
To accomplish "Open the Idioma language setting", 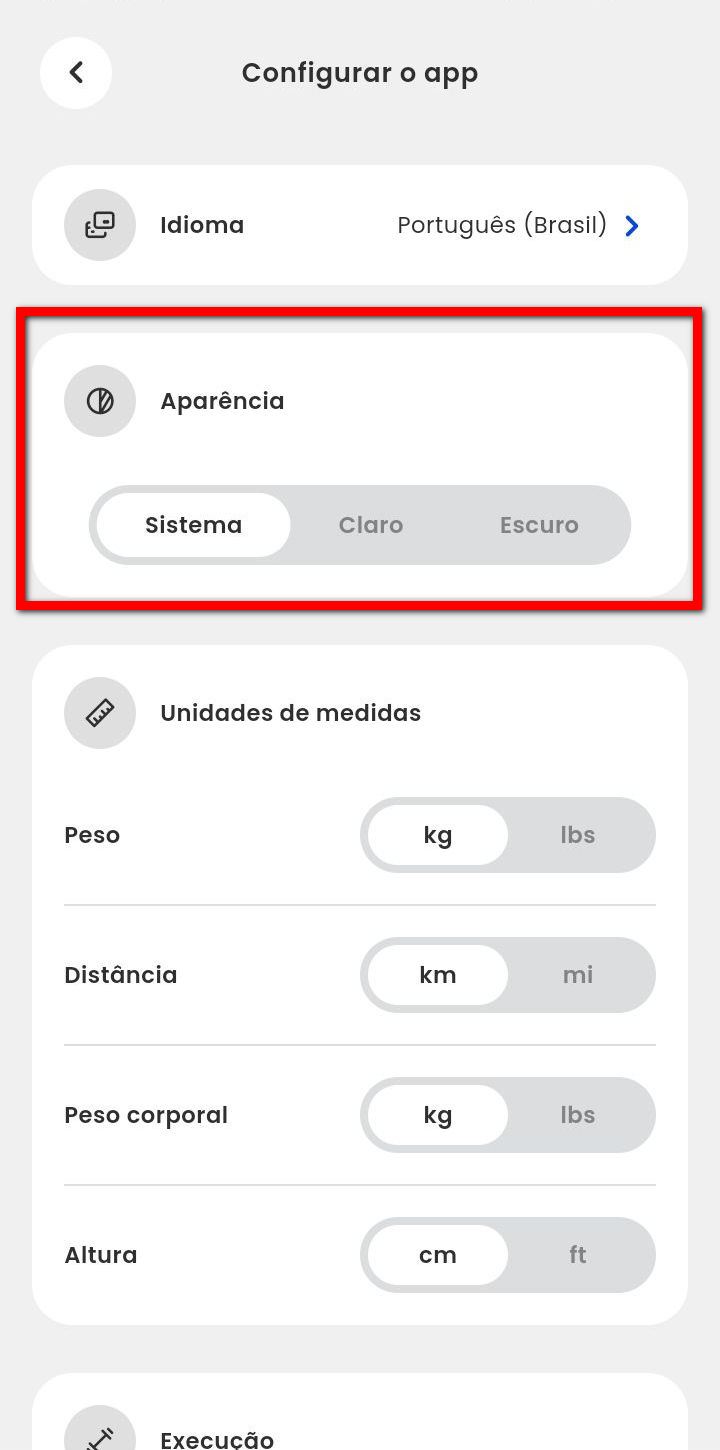I will pos(360,225).
